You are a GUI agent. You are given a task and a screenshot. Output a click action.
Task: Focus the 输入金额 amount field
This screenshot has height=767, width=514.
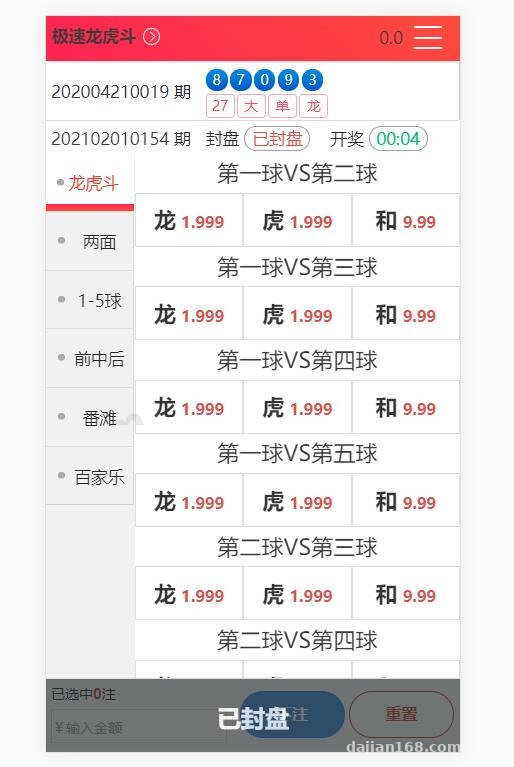(138, 727)
